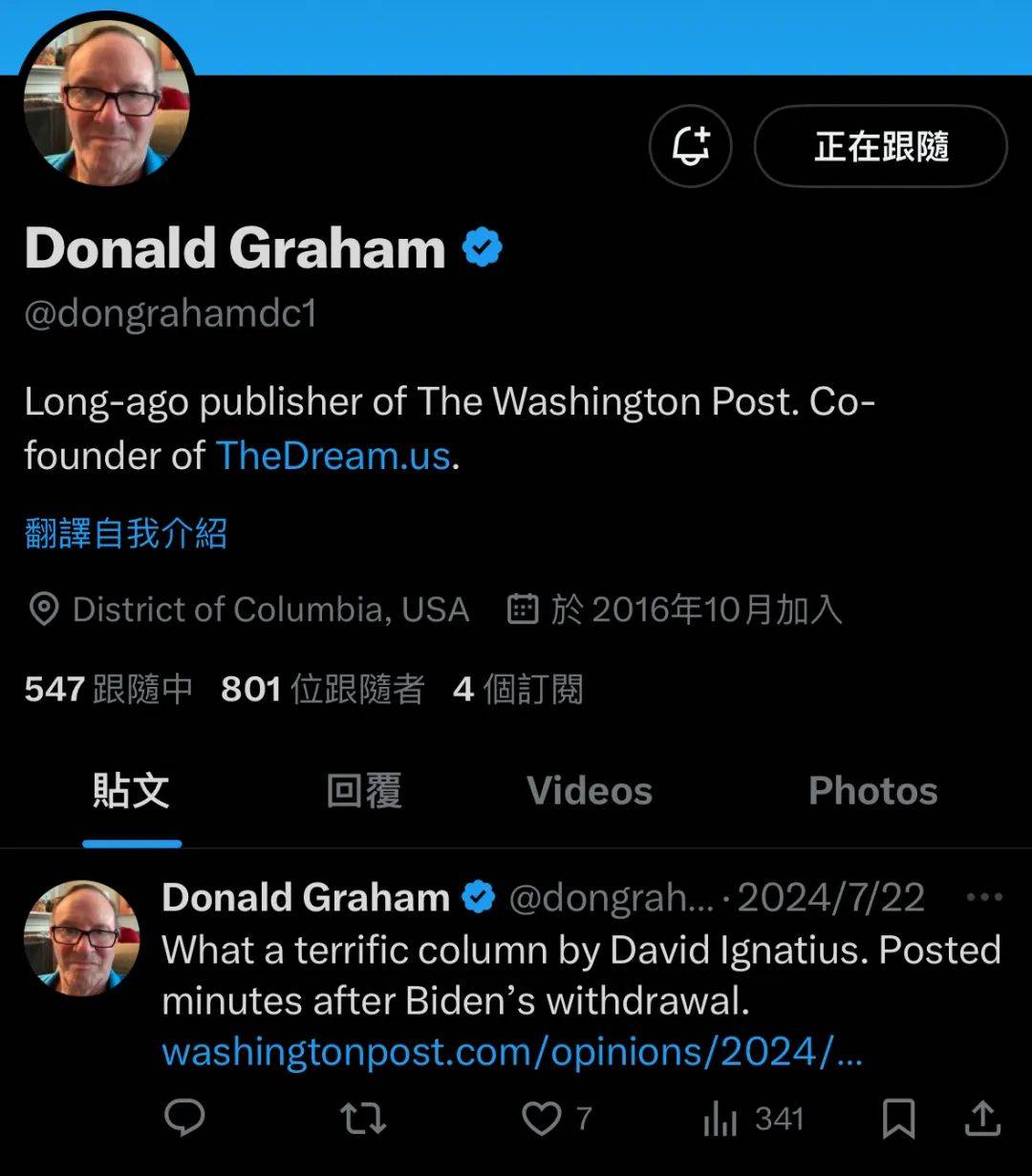View the 547 跟隨中 following list
Image resolution: width=1032 pixels, height=1176 pixels.
coord(108,688)
